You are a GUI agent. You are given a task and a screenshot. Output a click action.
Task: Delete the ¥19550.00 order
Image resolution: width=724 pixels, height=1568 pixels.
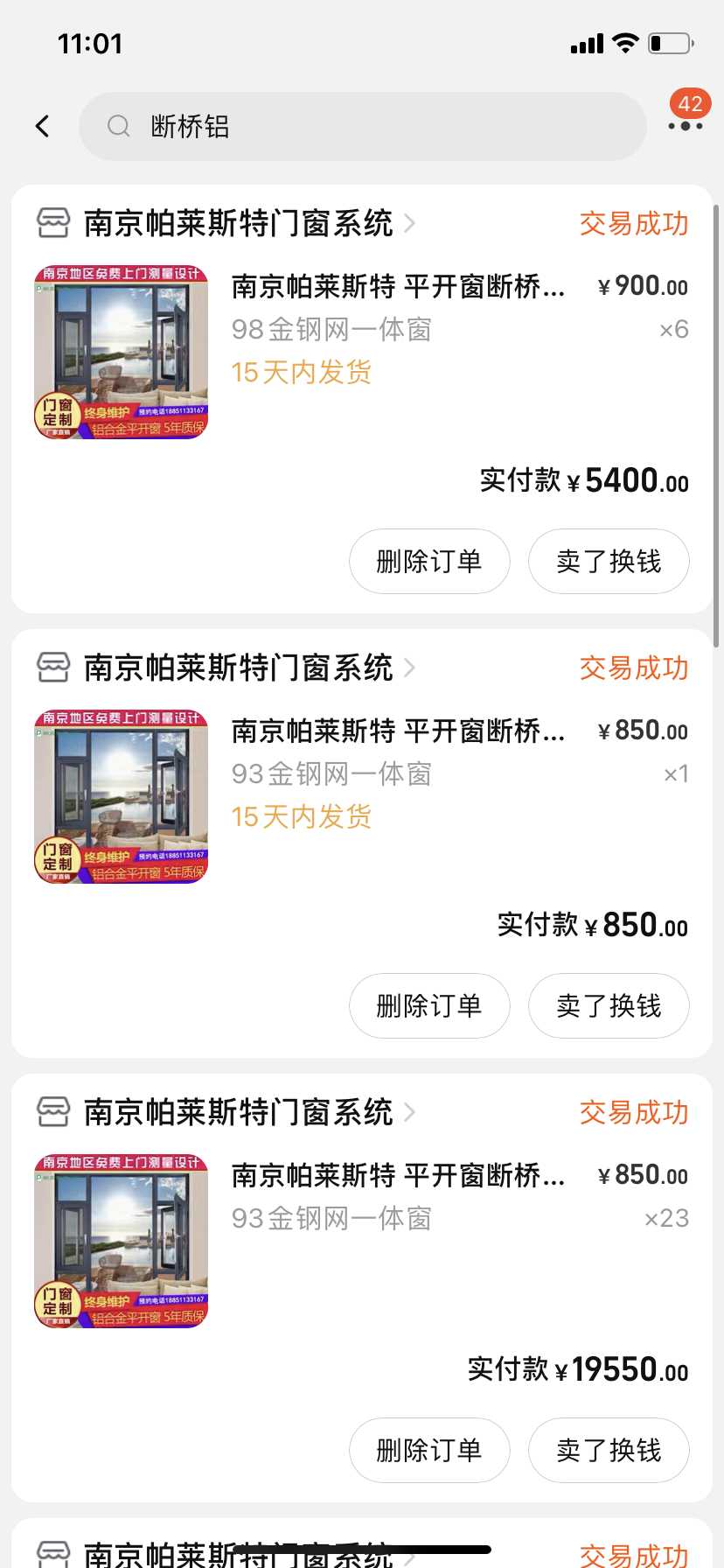[x=429, y=1450]
